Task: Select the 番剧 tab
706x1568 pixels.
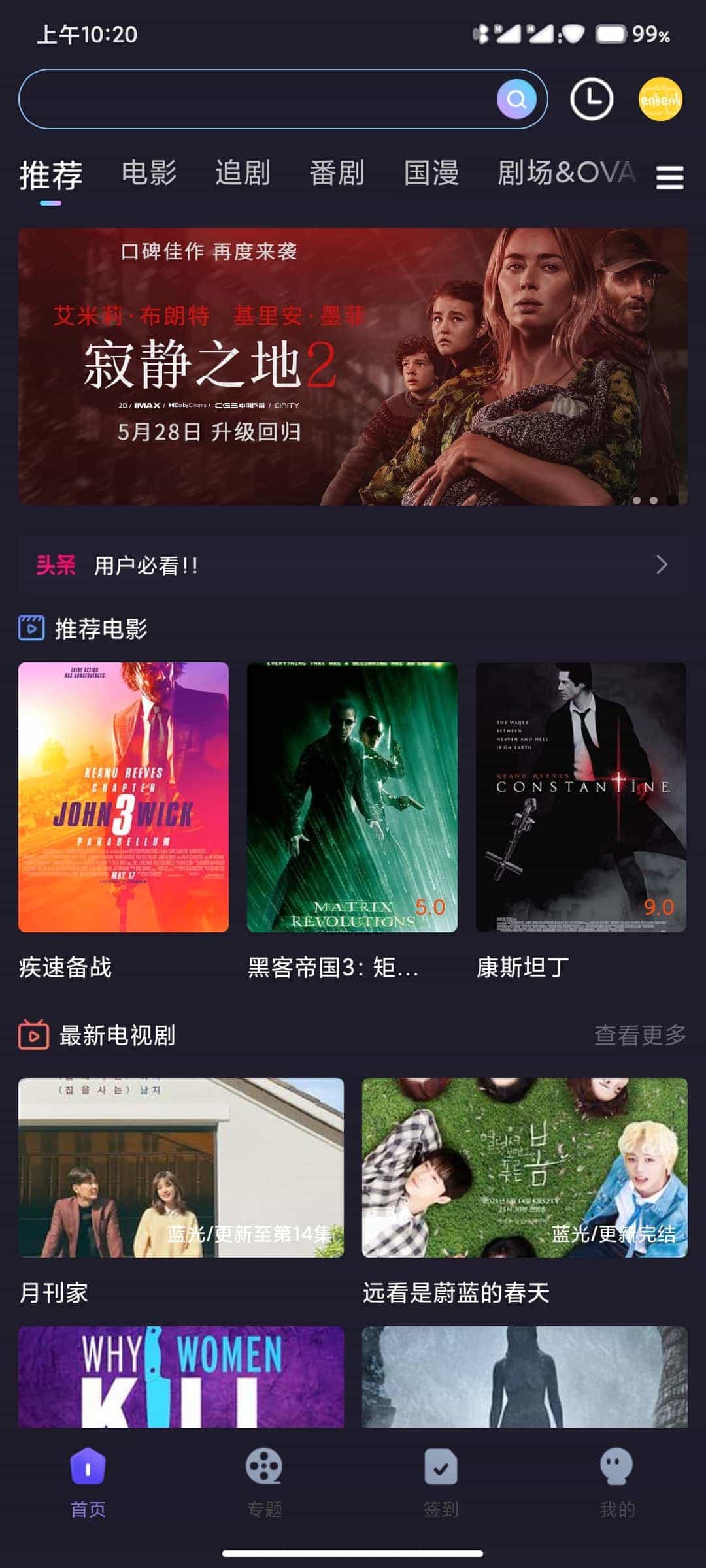Action: (337, 173)
